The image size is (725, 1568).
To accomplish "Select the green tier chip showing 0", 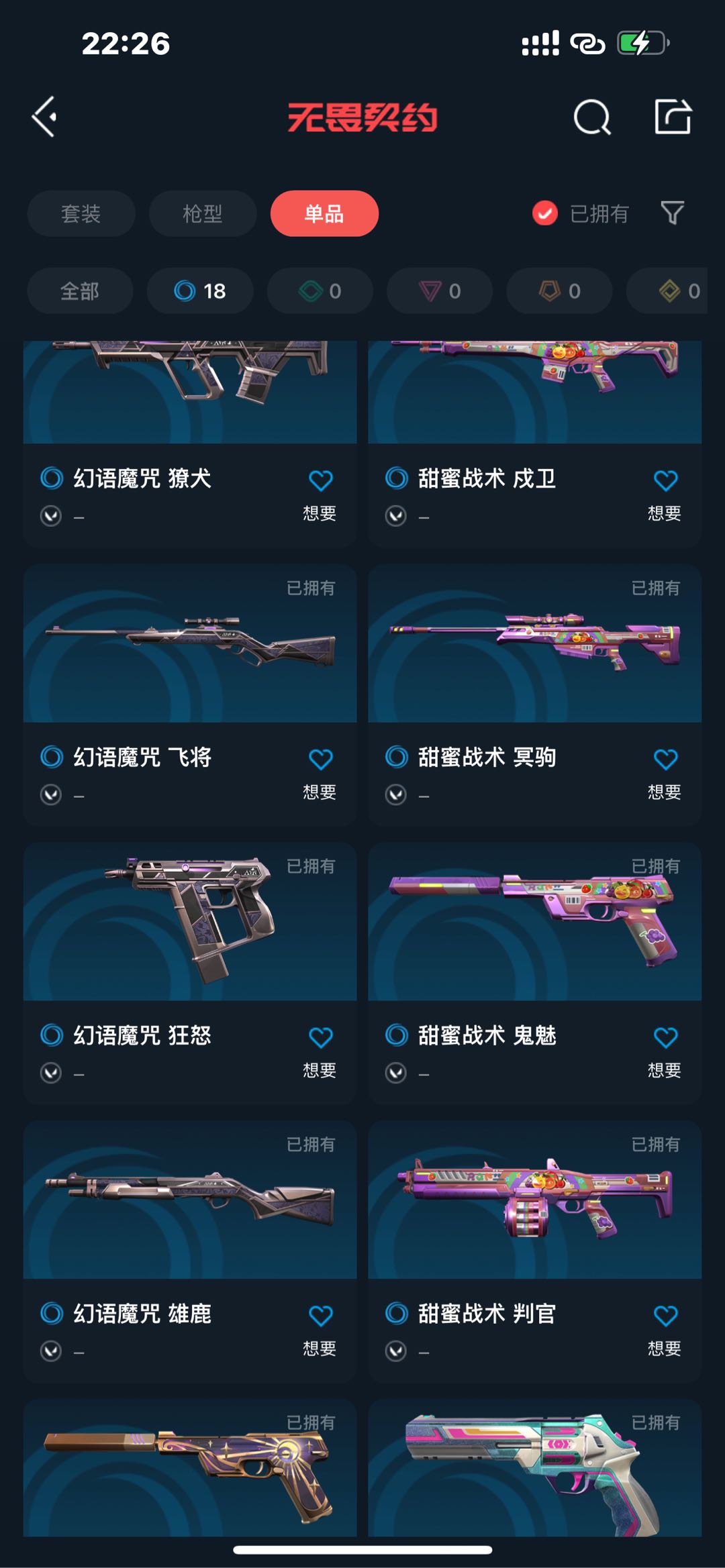I will coord(320,291).
